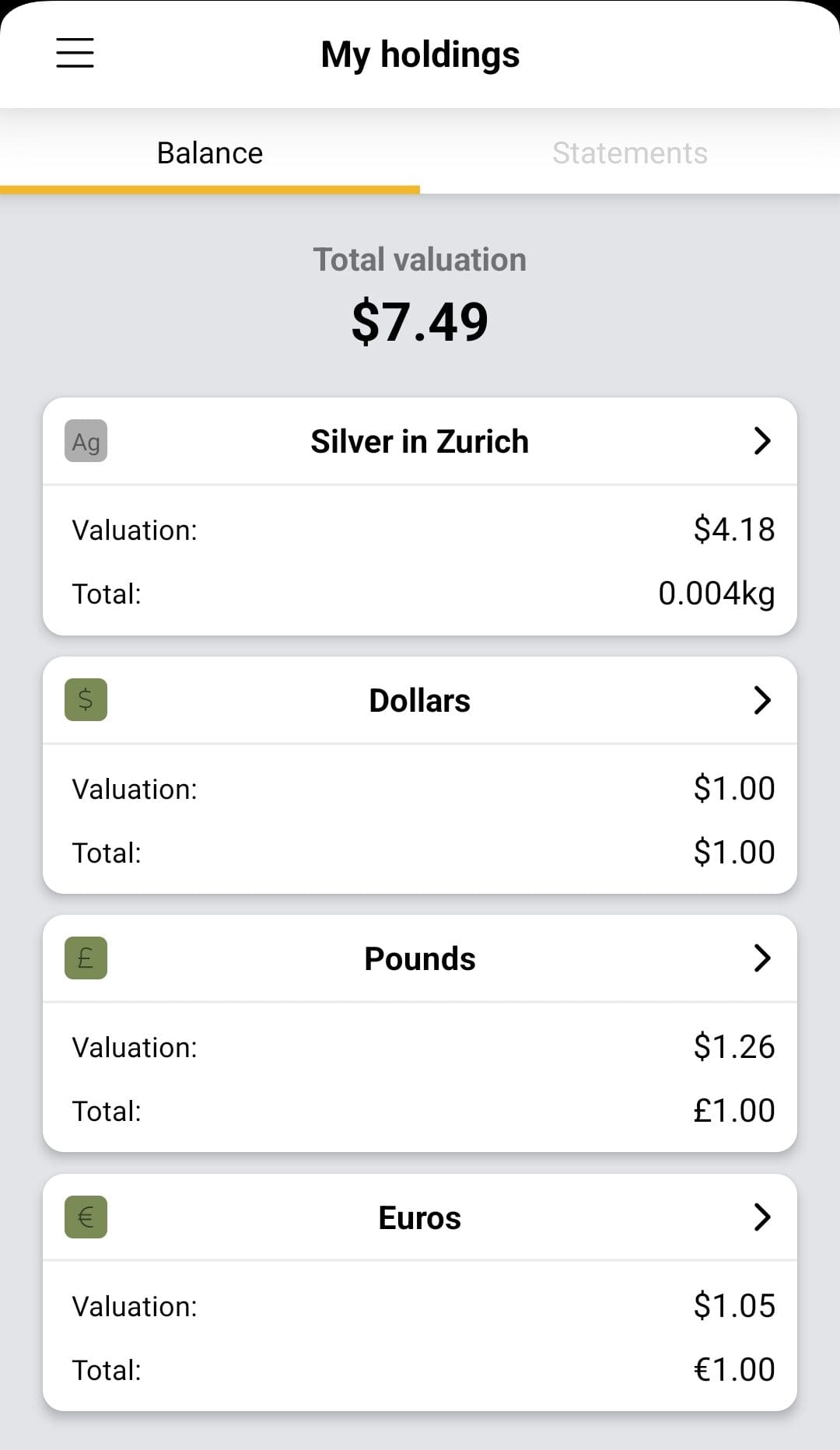The height and width of the screenshot is (1450, 840).
Task: Click the Pounds valuation of $1.26
Action: (x=734, y=1046)
